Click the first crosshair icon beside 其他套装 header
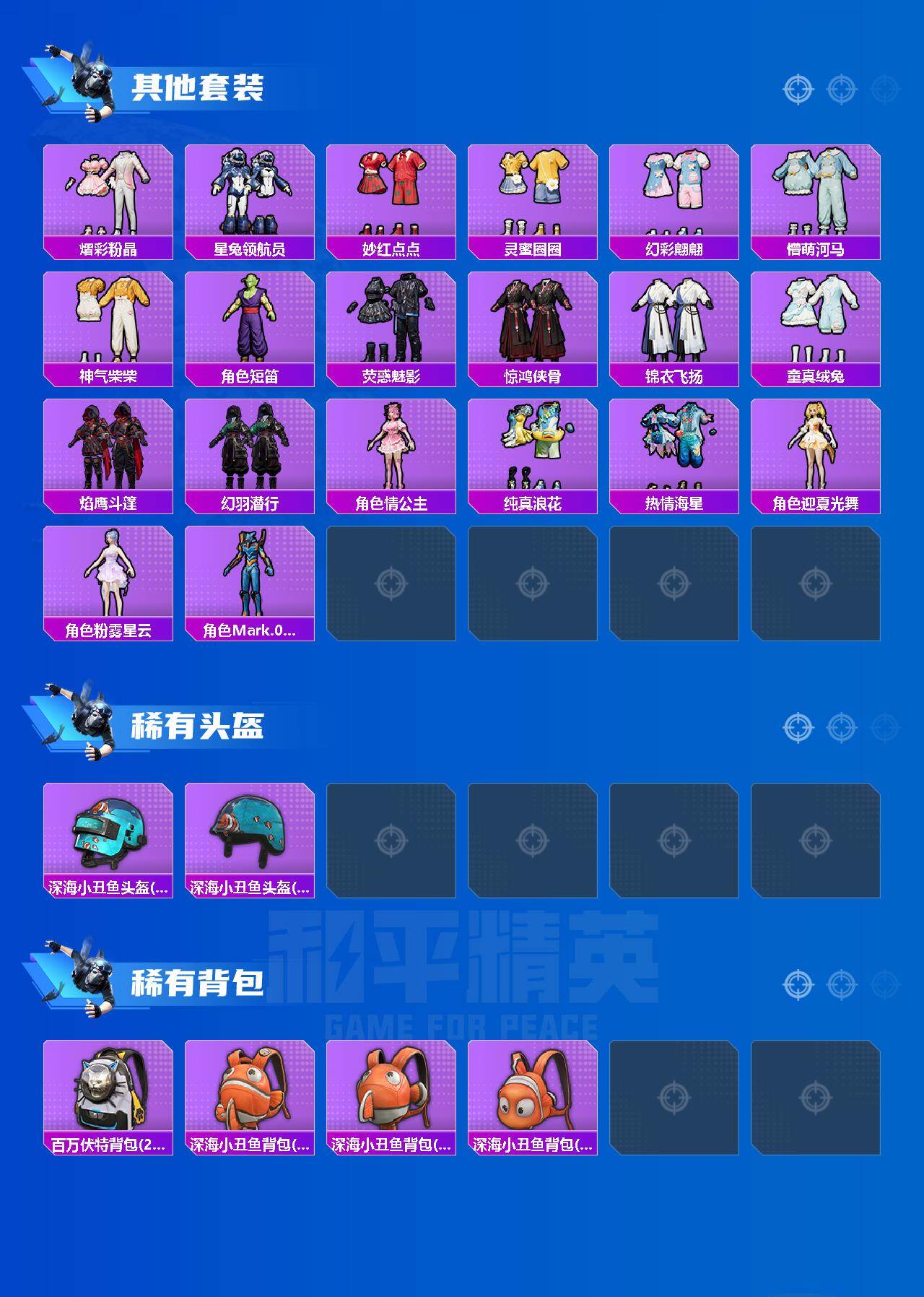Viewport: 924px width, 1297px height. click(x=797, y=90)
